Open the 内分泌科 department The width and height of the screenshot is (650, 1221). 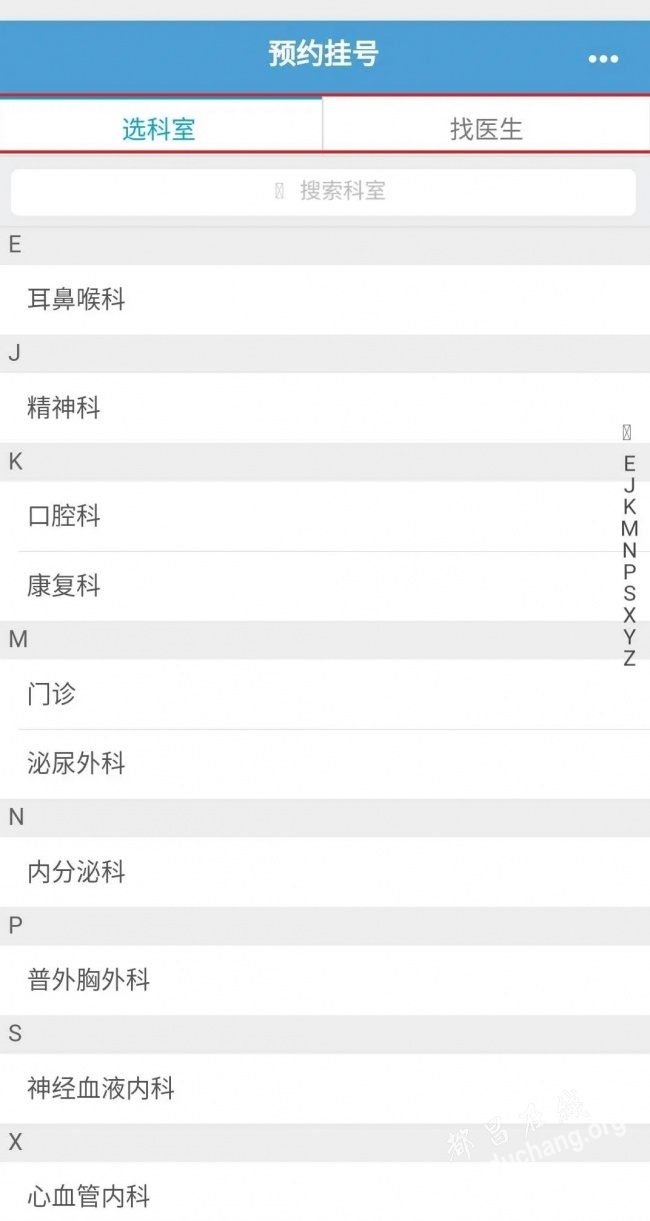point(325,872)
